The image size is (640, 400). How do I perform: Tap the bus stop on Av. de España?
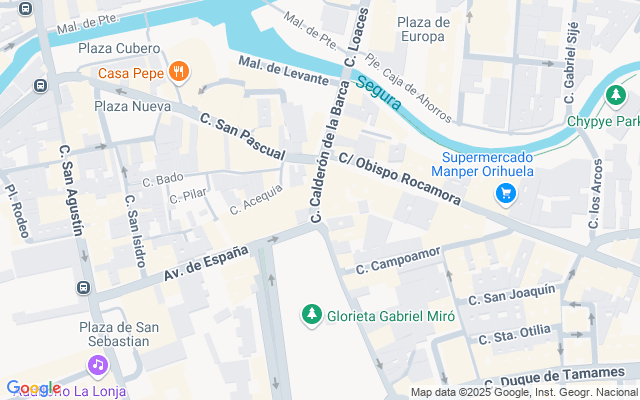point(85,288)
